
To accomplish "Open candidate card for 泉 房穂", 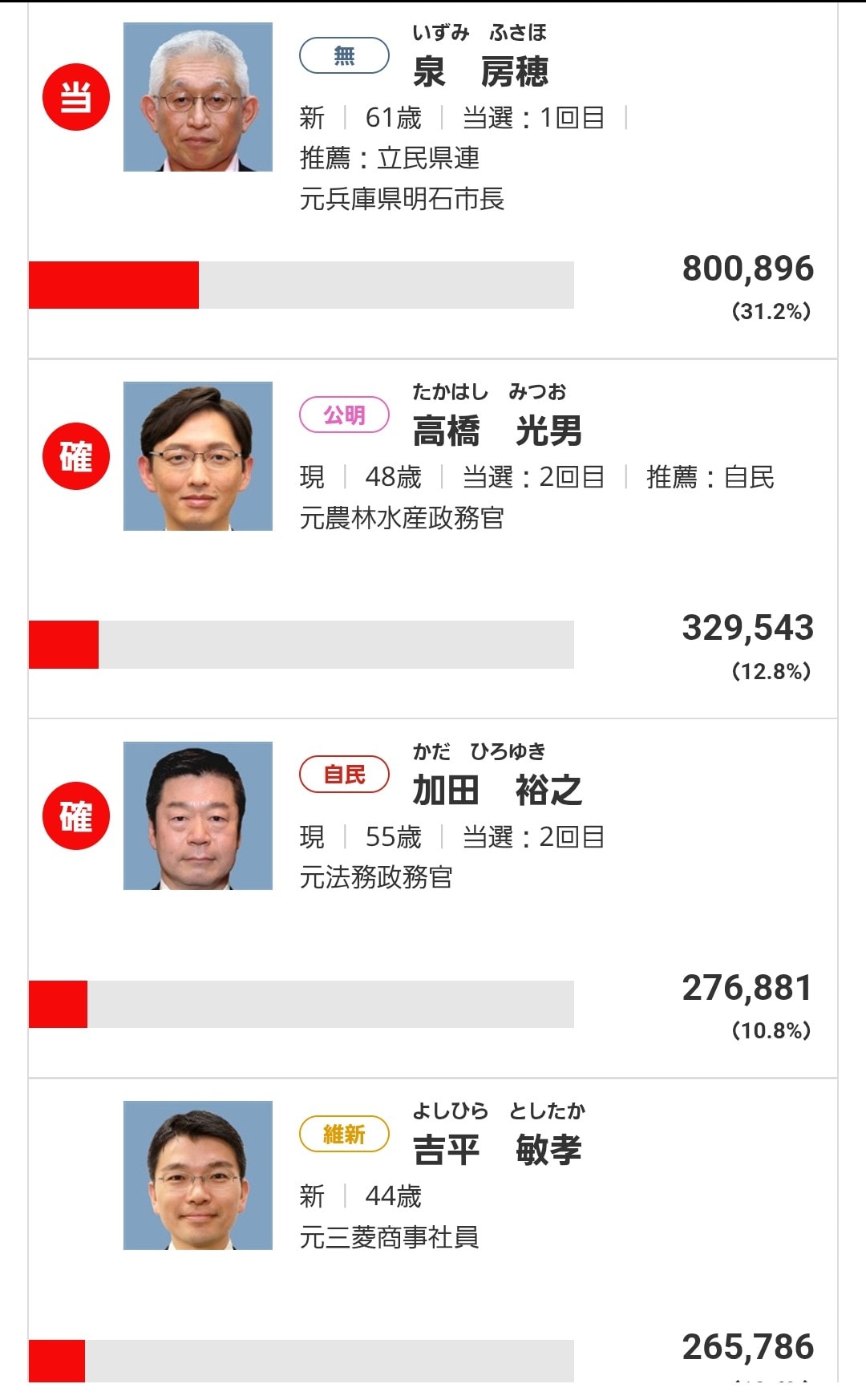I will 433,180.
